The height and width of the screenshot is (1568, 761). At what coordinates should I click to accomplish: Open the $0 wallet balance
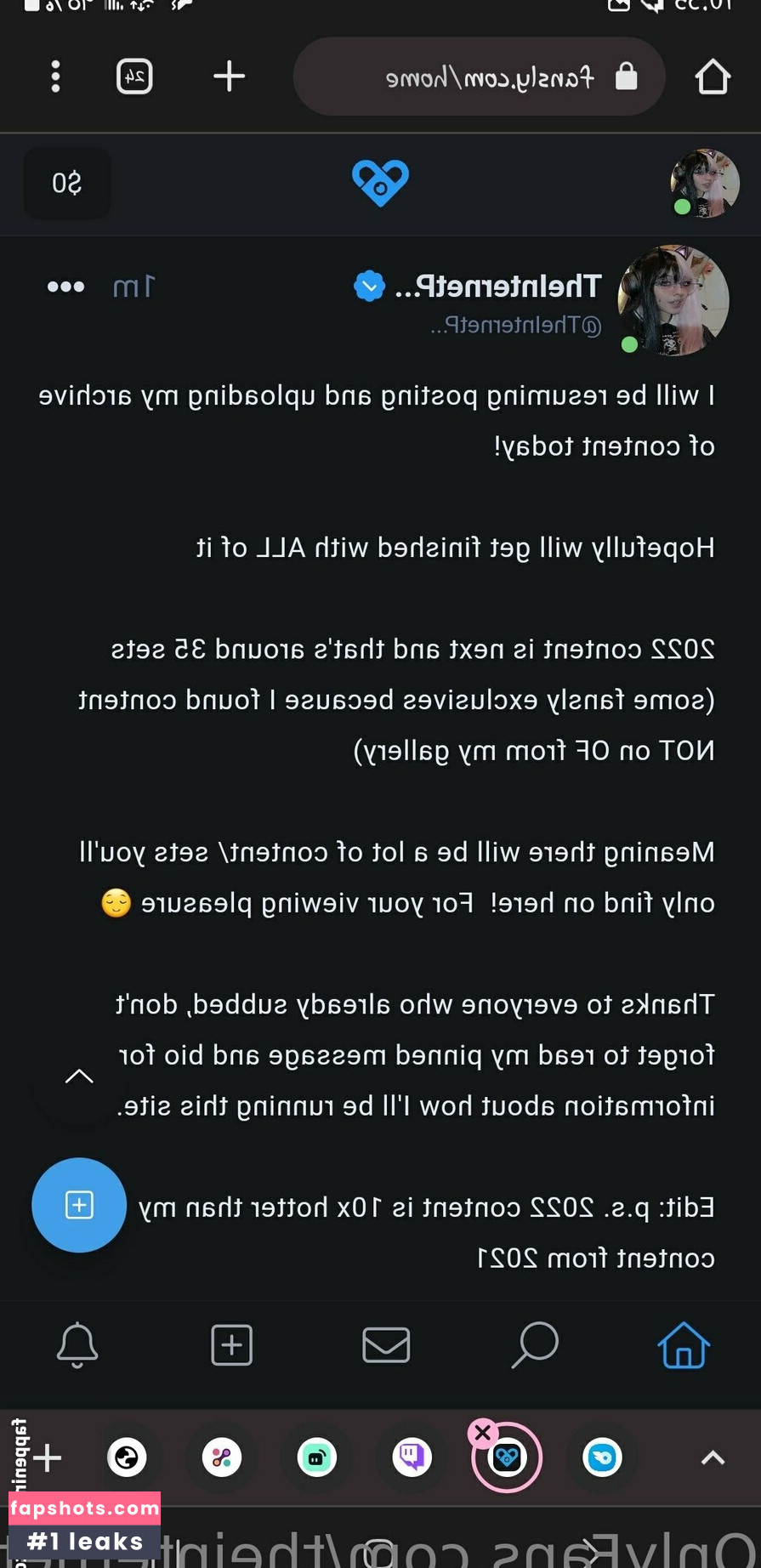pyautogui.click(x=67, y=183)
